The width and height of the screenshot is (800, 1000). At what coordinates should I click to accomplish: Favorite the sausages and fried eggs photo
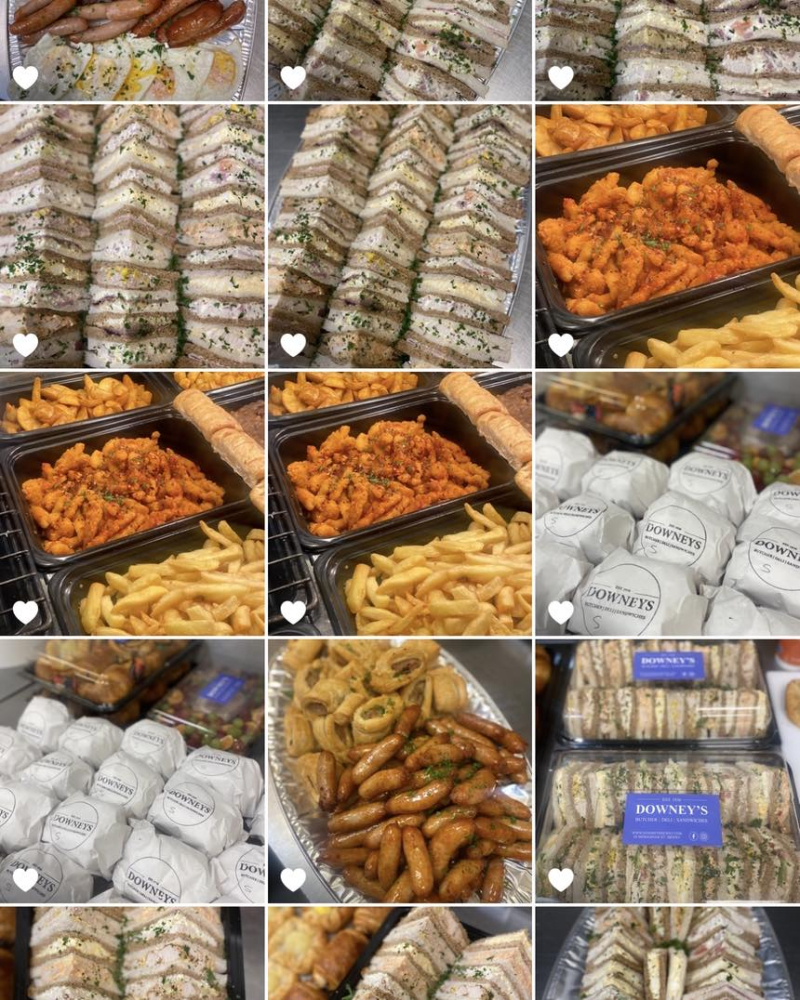(x=25, y=77)
